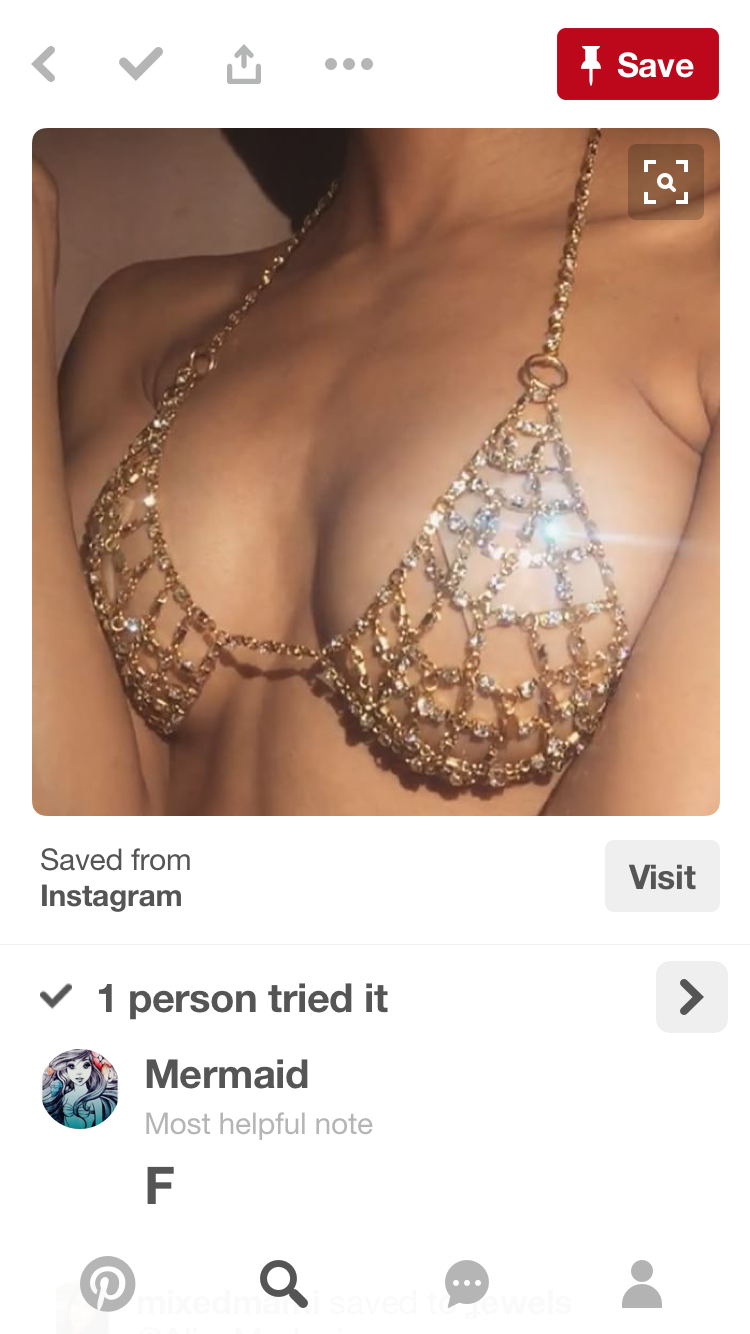Open the pin image full view
Image resolution: width=750 pixels, height=1334 pixels.
pos(376,472)
